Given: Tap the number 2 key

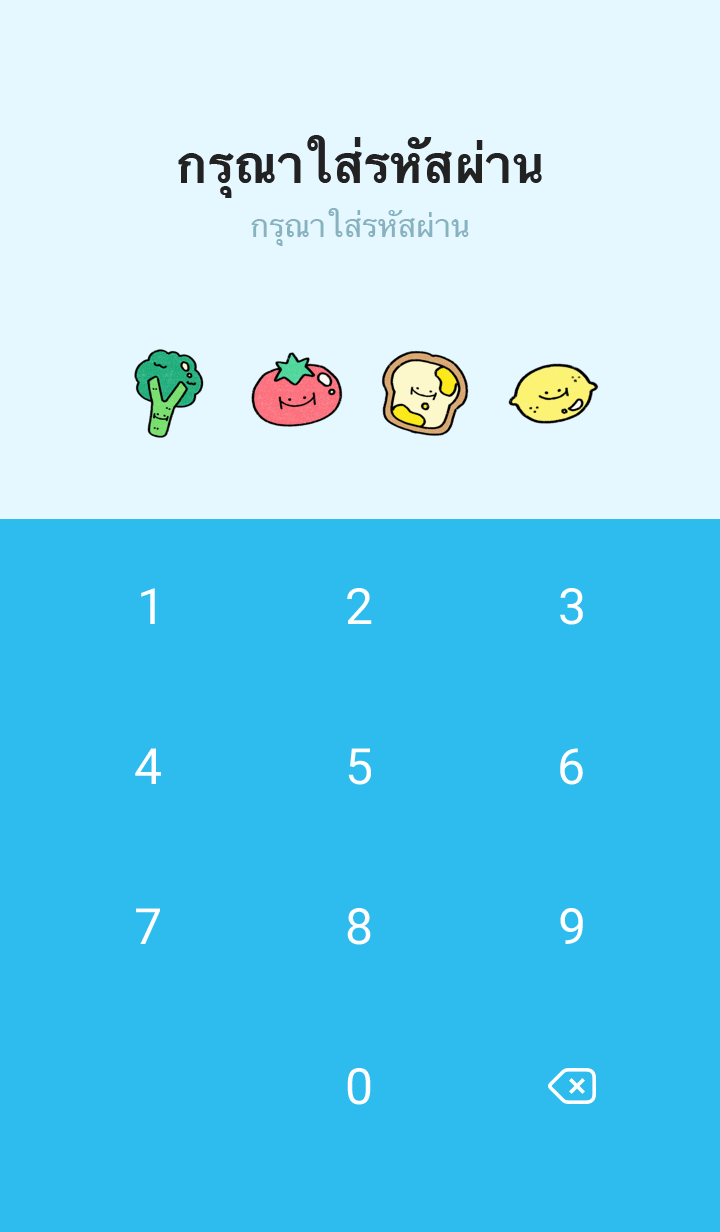Looking at the screenshot, I should point(359,607).
